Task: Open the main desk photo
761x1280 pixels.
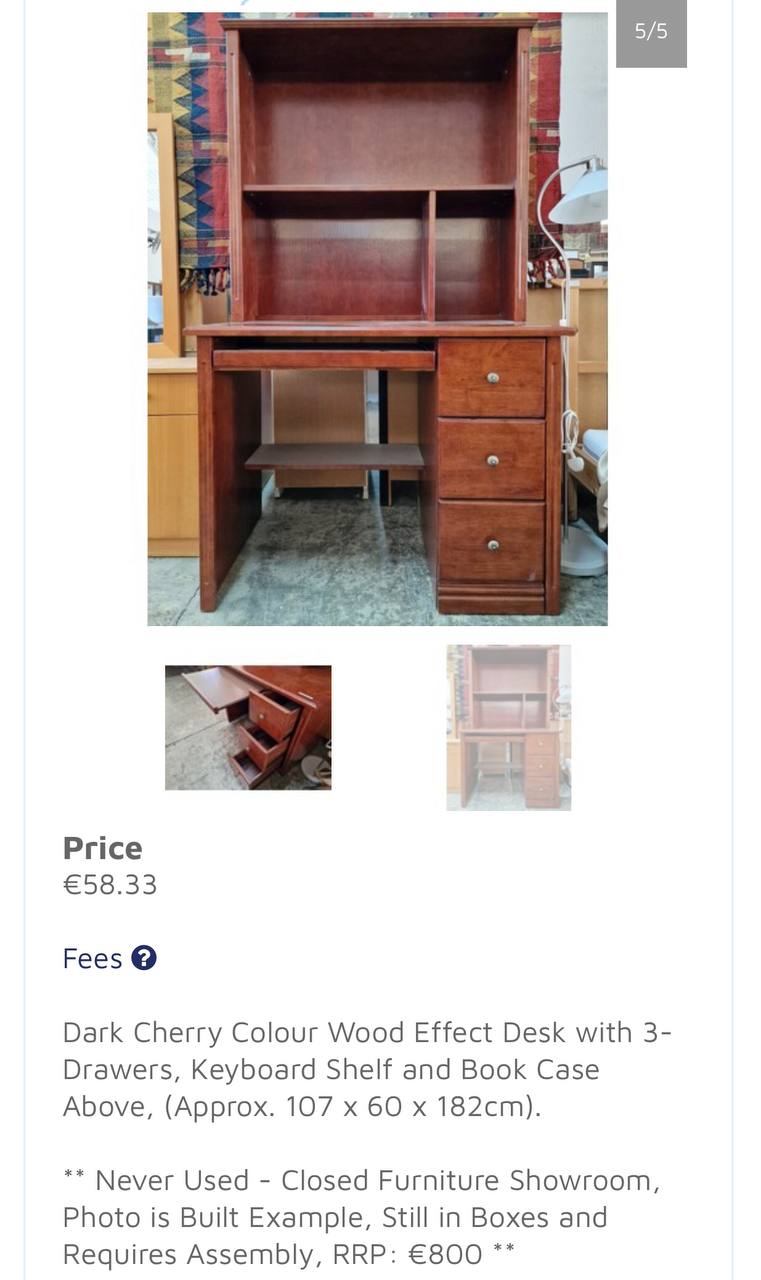Action: click(377, 319)
